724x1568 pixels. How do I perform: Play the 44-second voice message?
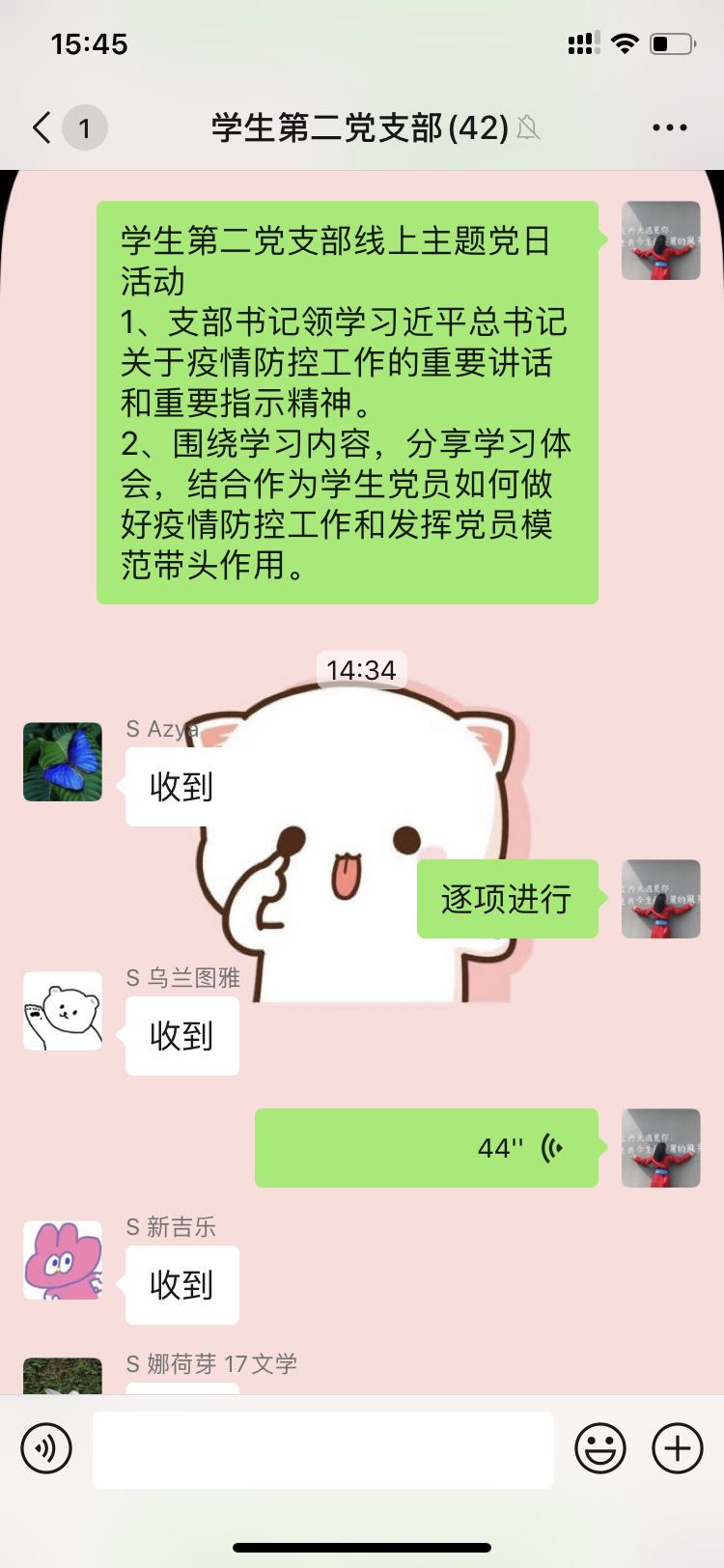pyautogui.click(x=426, y=1148)
